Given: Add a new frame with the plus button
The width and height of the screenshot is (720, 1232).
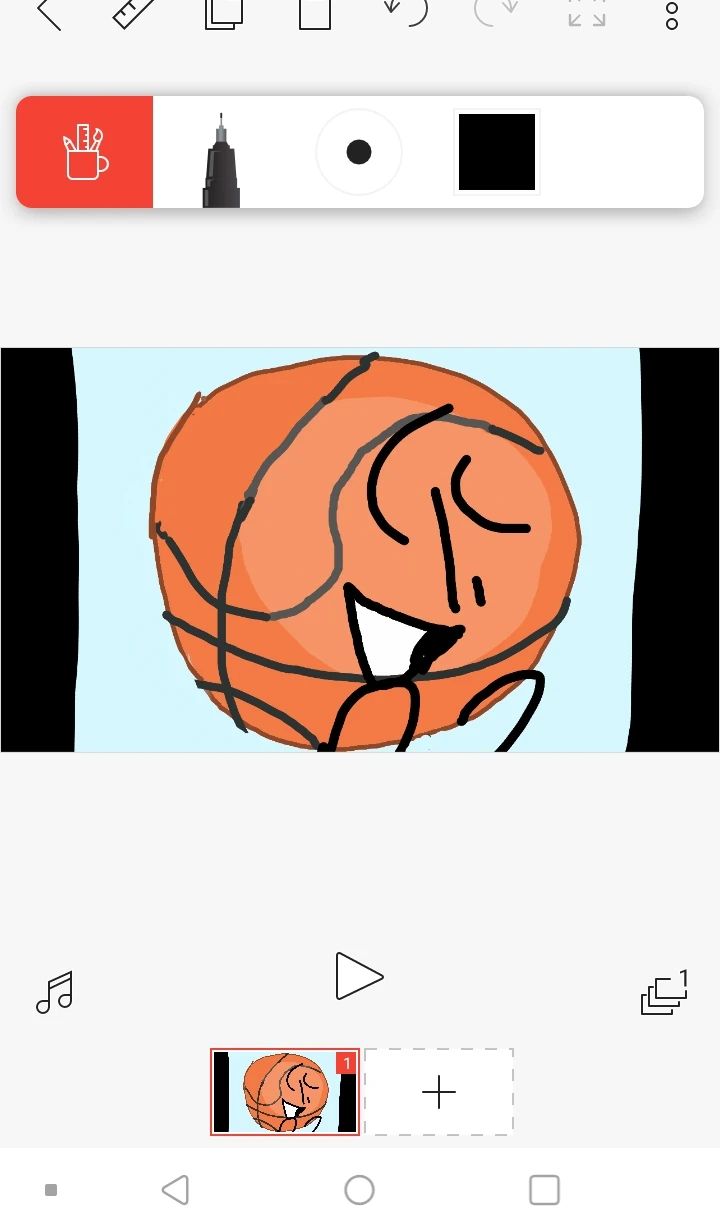Looking at the screenshot, I should 439,1091.
